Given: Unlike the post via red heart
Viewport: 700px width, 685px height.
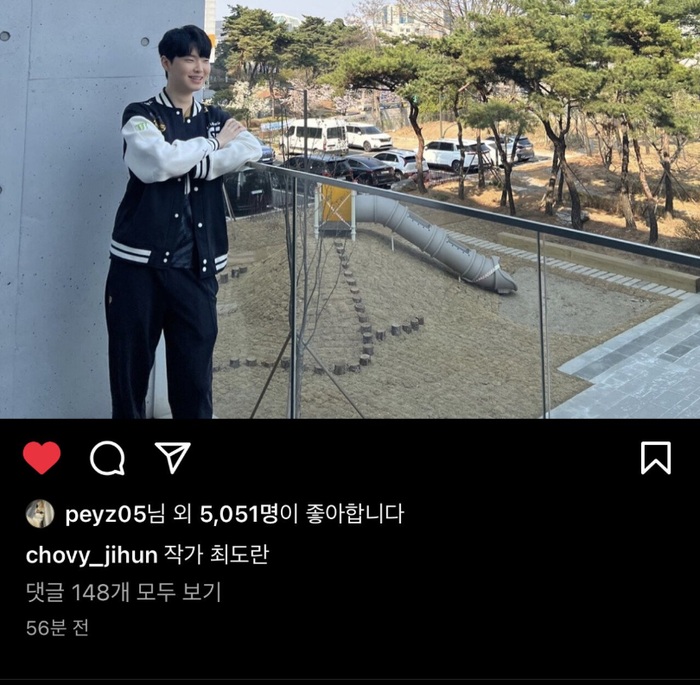Looking at the screenshot, I should click(42, 458).
